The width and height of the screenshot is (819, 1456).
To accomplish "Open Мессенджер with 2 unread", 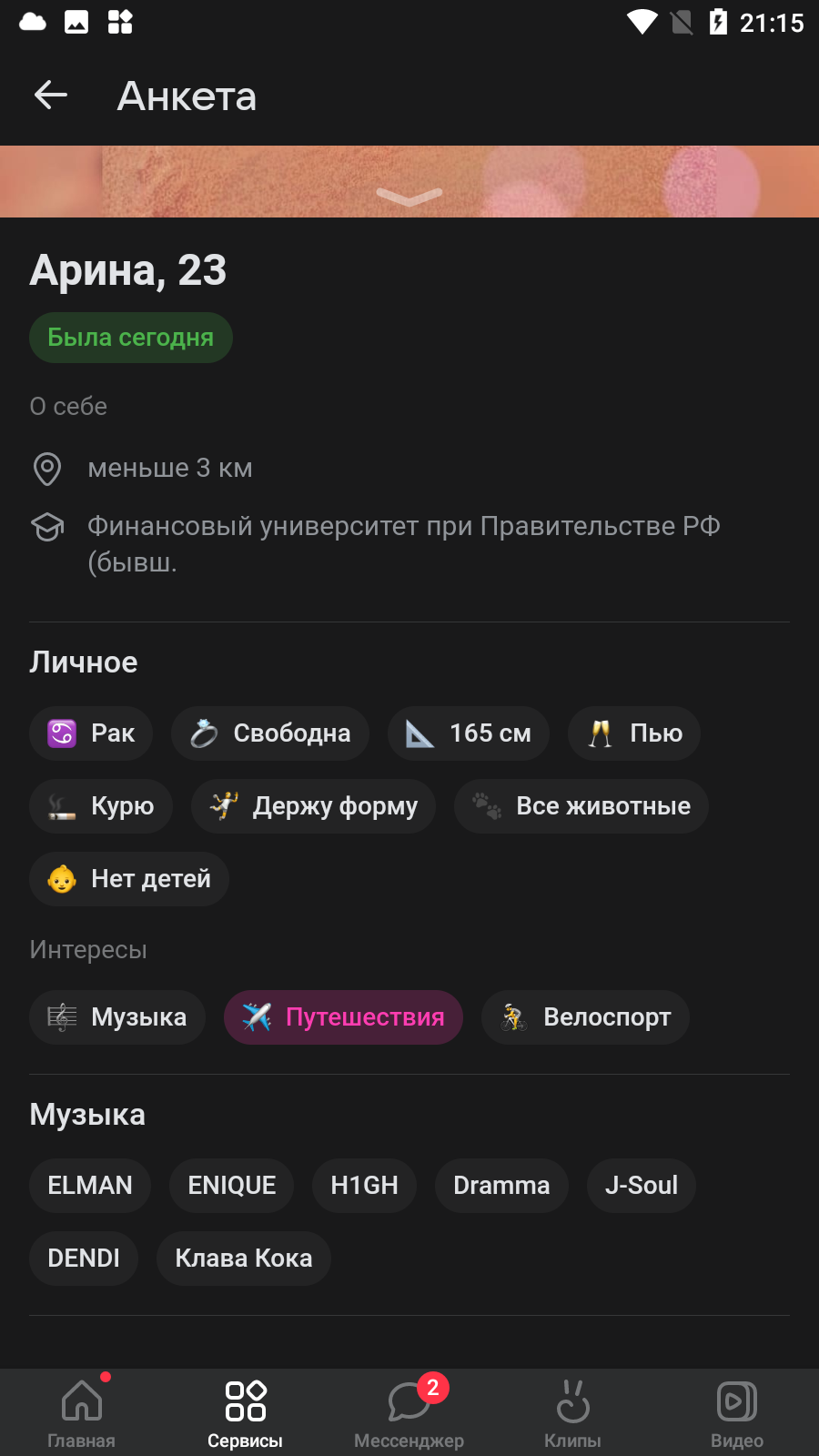I will tap(409, 1412).
